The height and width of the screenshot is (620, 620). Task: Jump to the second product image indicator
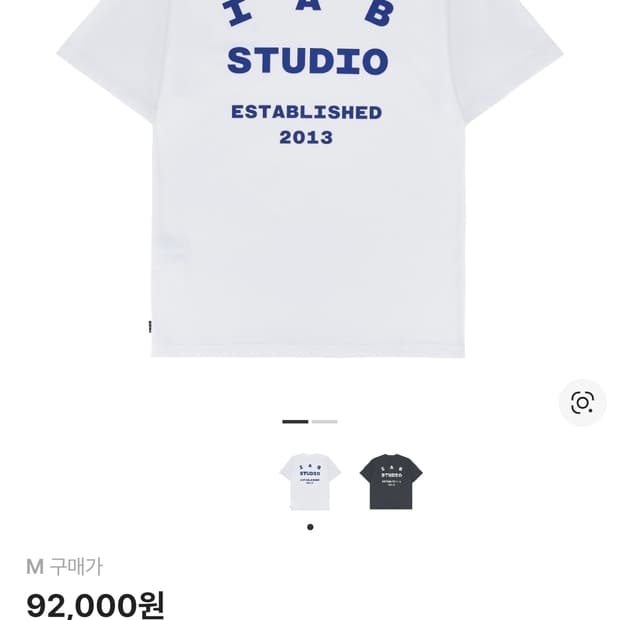click(325, 422)
